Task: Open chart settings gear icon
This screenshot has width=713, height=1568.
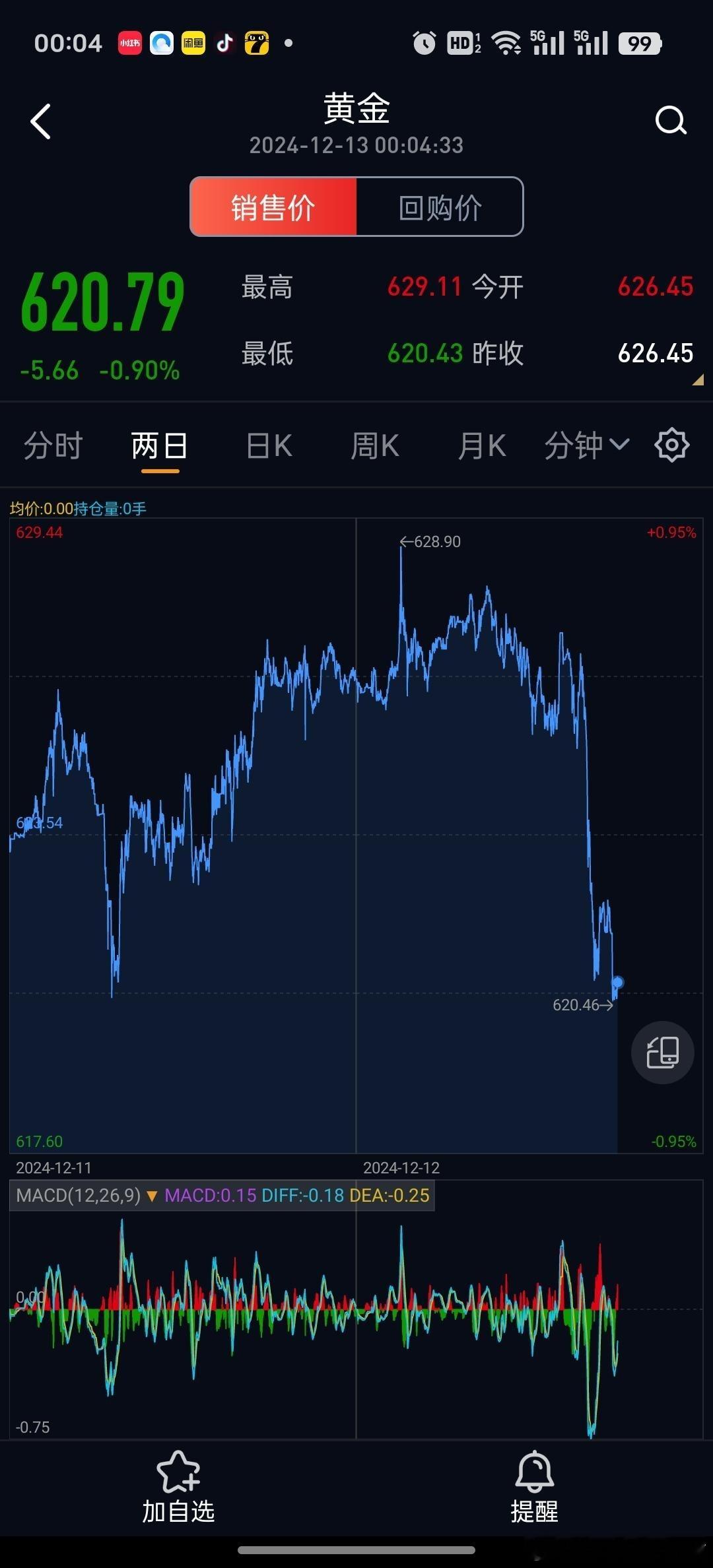Action: click(672, 445)
